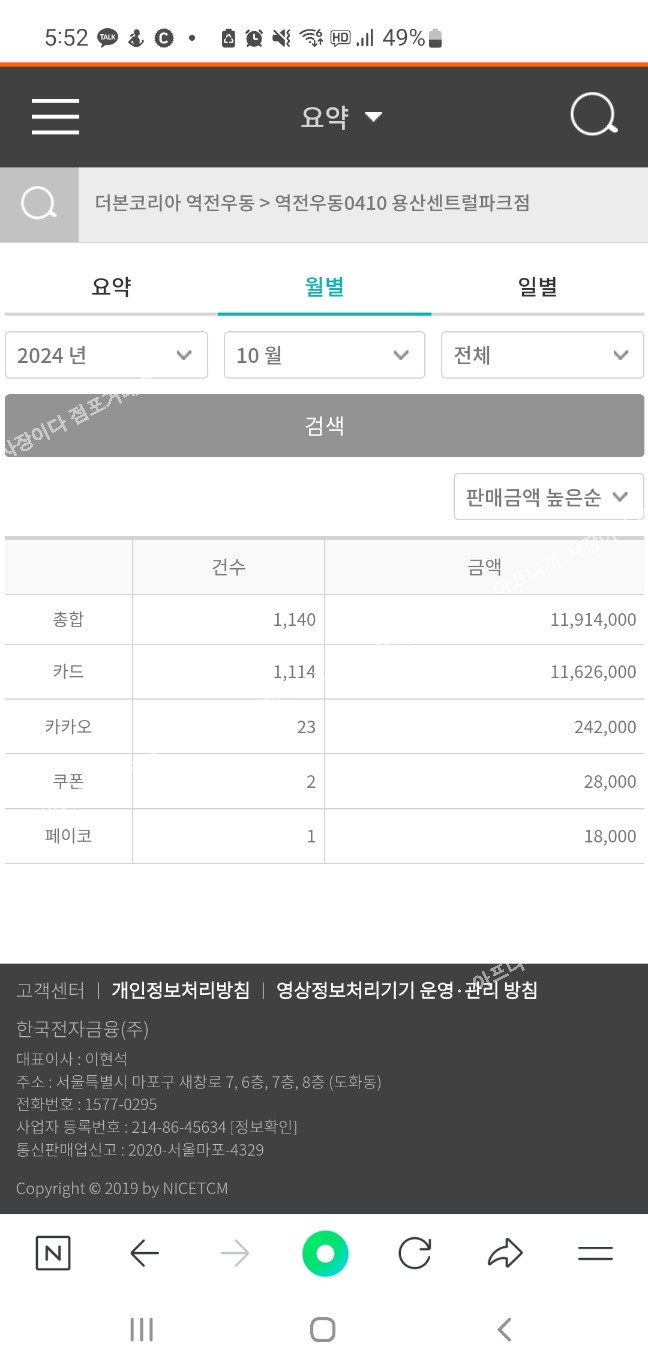Open the Naver N home button
The image size is (648, 1368).
(x=53, y=1253)
